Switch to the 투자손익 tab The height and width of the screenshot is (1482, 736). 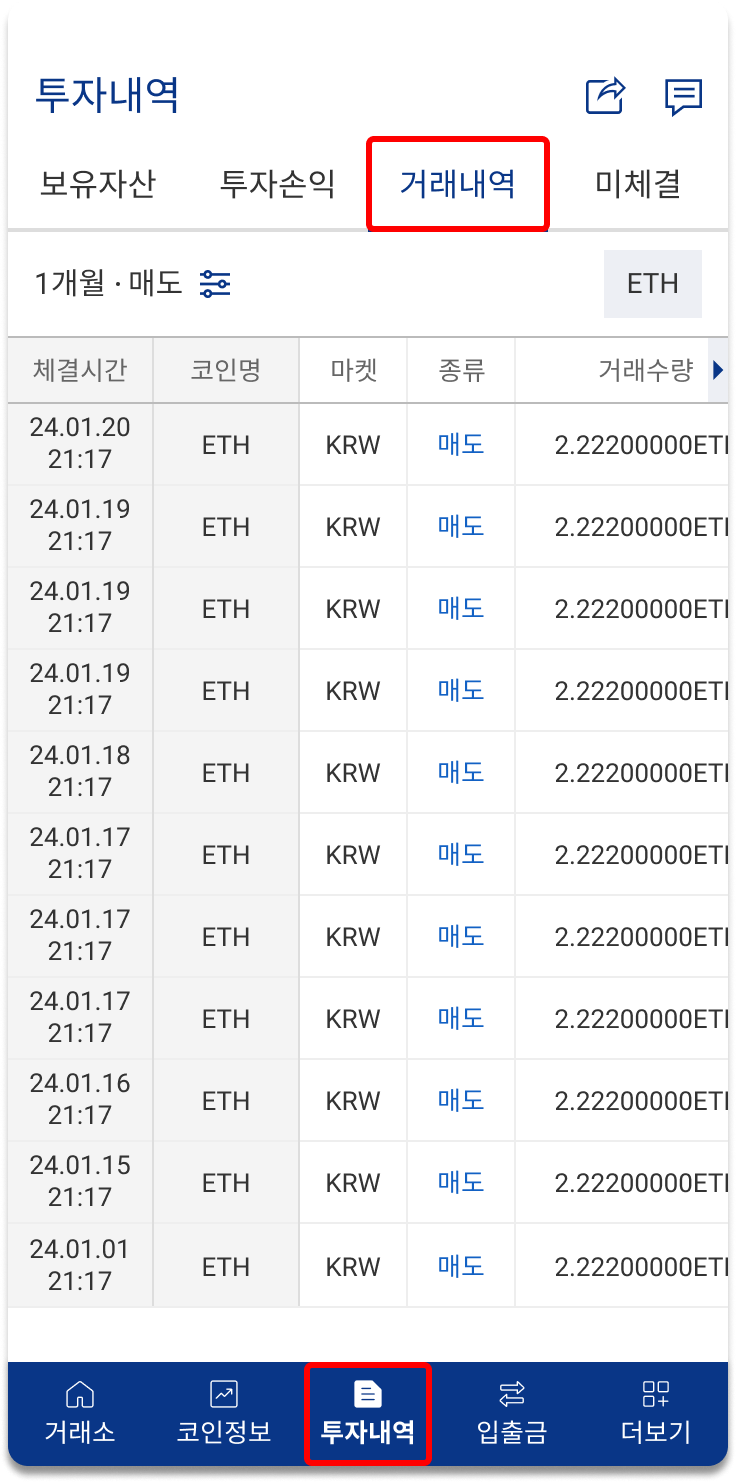(x=278, y=184)
